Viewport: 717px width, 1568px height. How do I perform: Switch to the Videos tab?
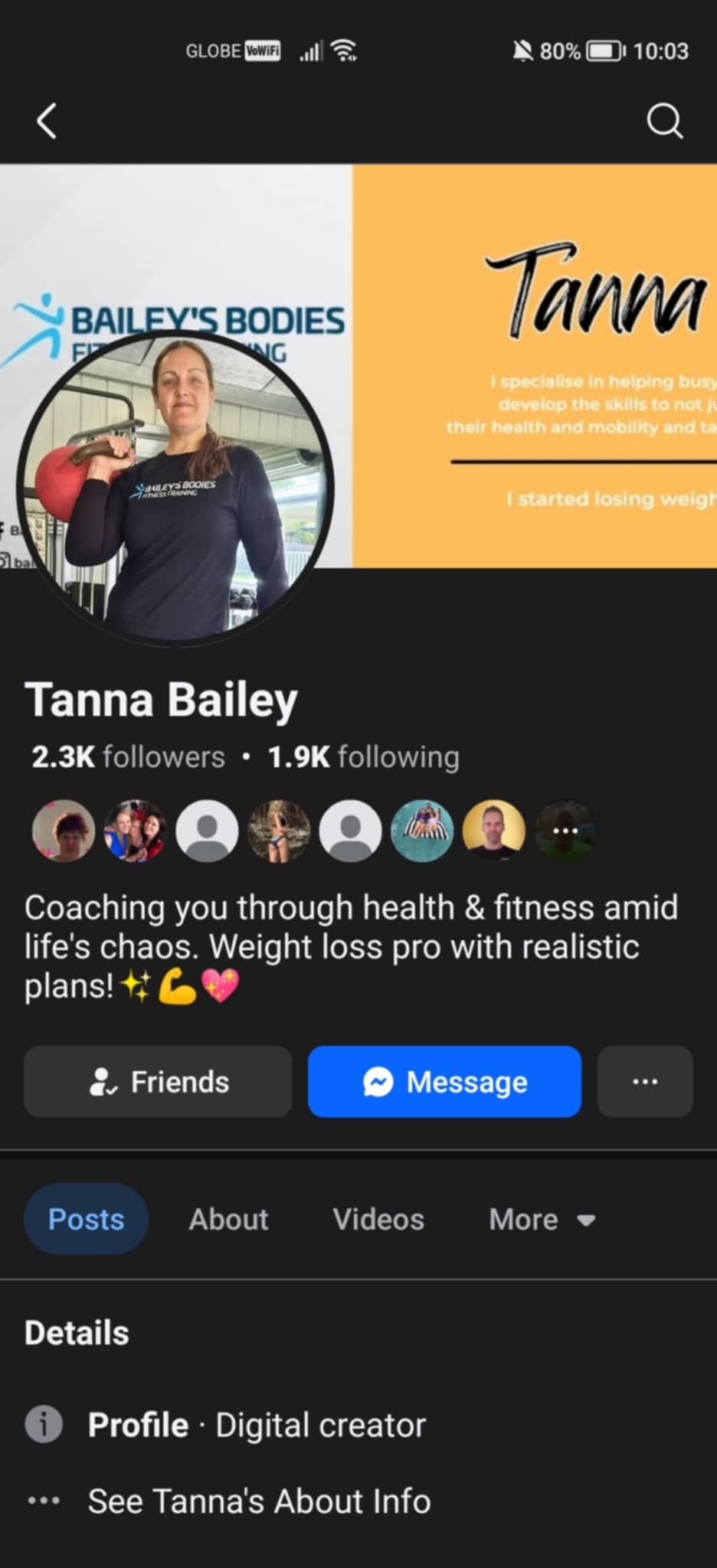click(x=378, y=1219)
